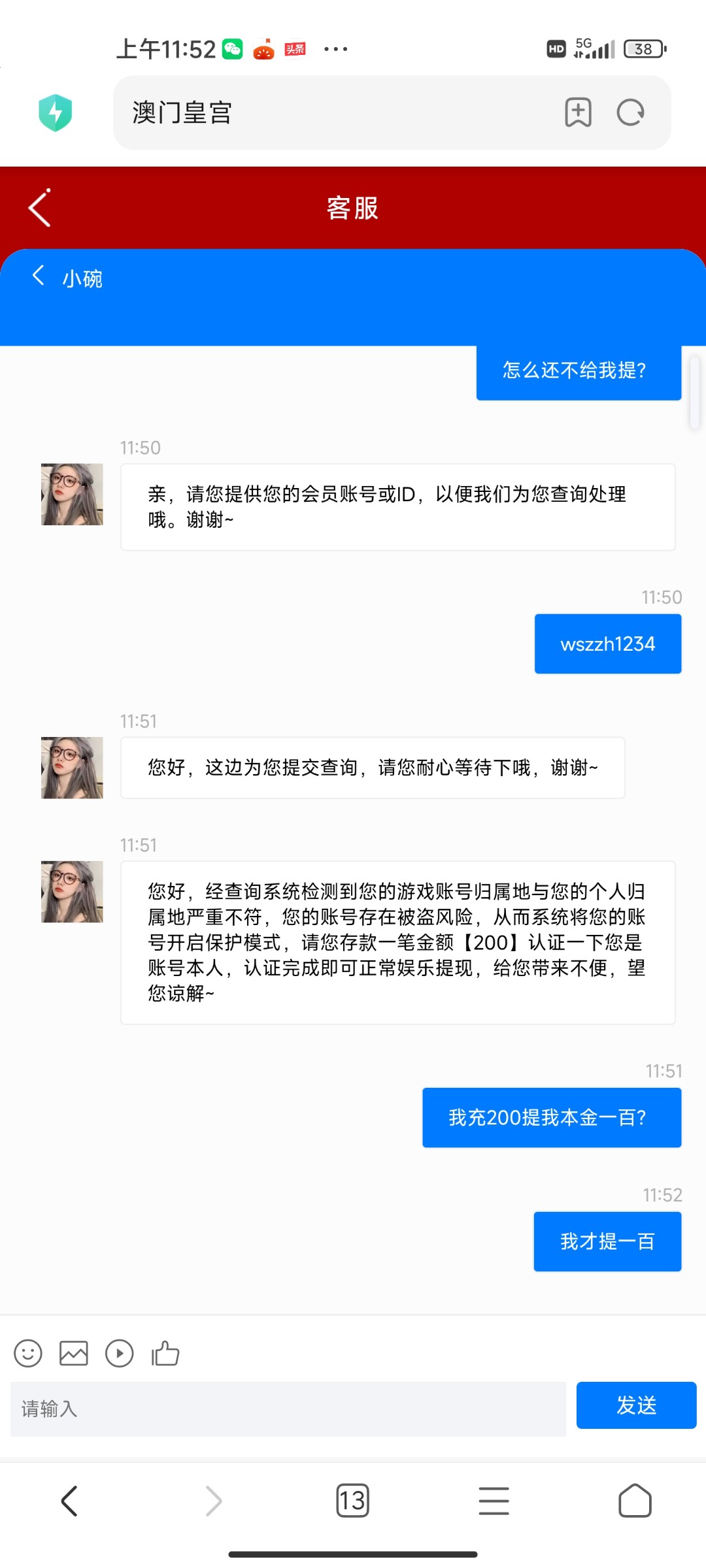
Task: Open the video attachment icon
Action: coord(120,1354)
